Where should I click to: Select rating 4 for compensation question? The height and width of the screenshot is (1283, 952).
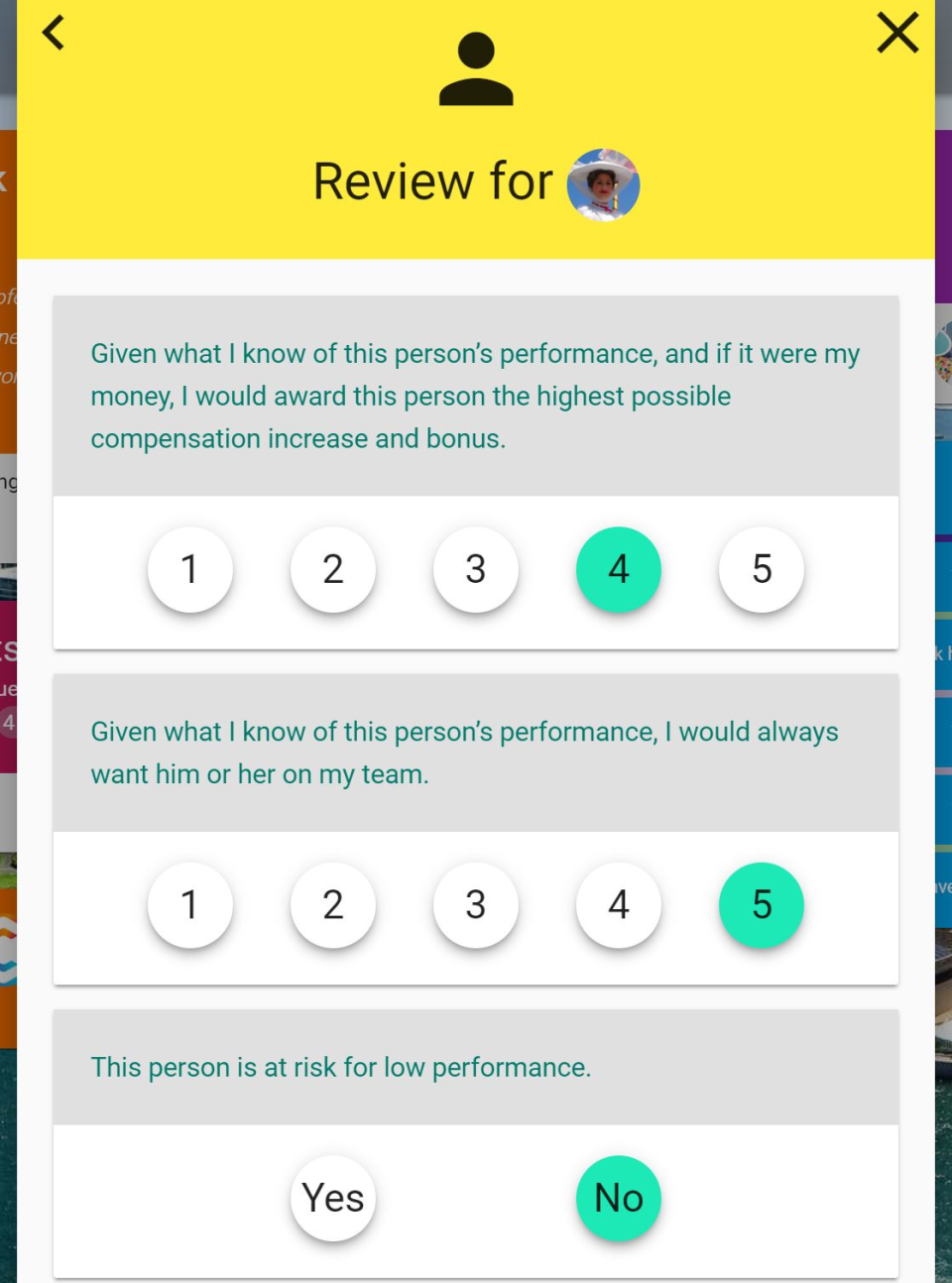coord(619,569)
